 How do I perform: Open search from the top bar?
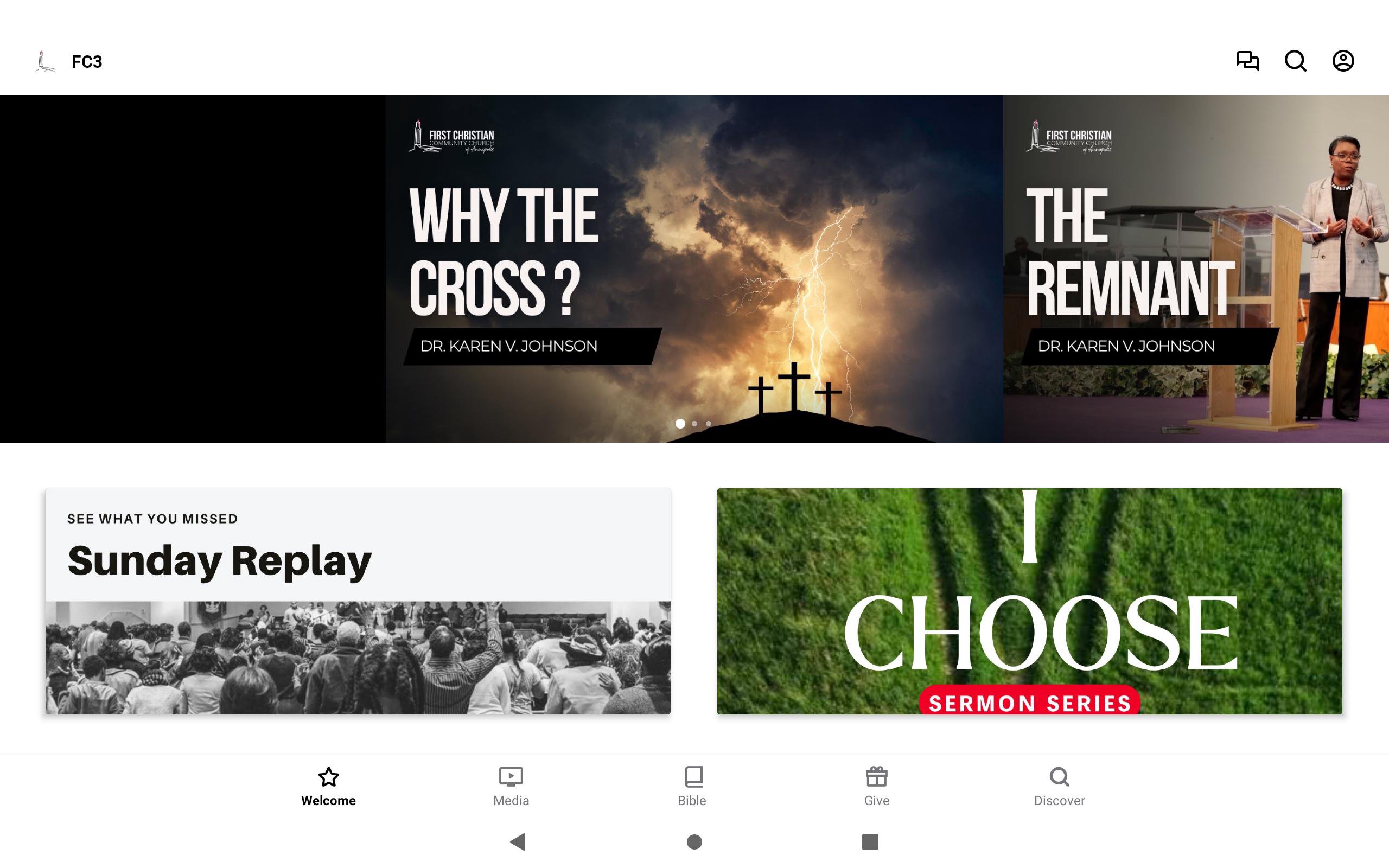tap(1296, 61)
